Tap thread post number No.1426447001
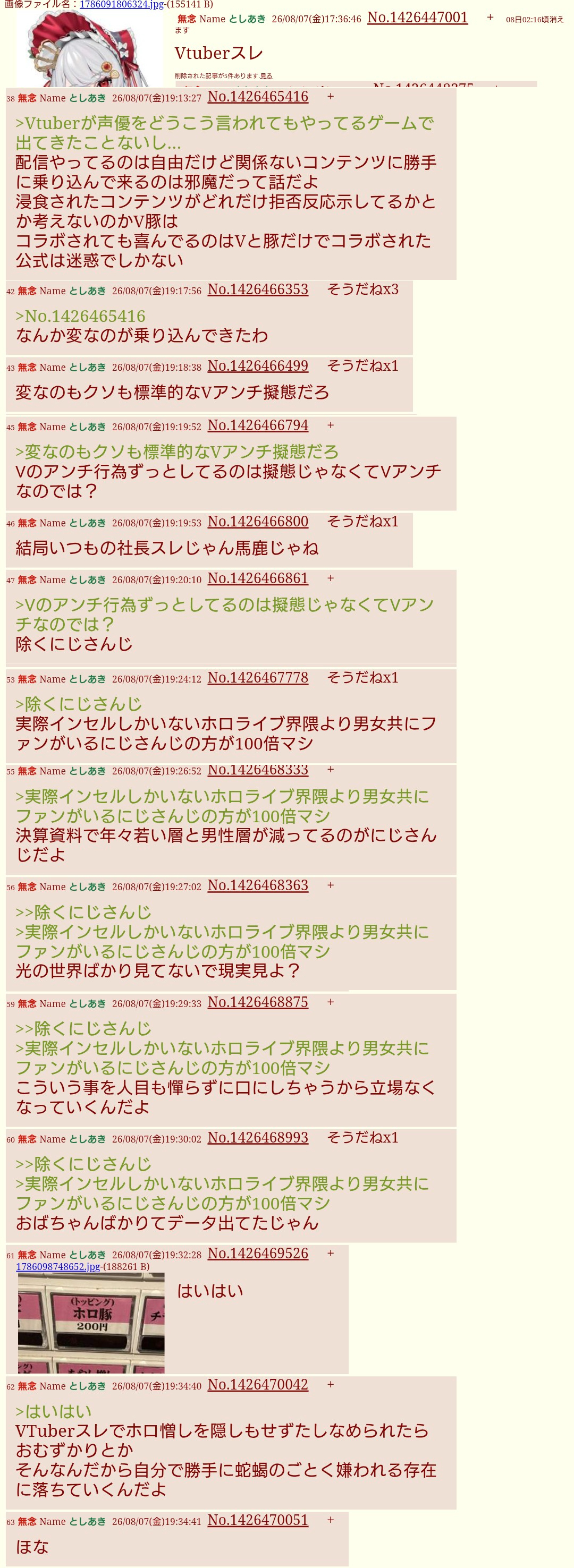Viewport: 574px width, 1568px height. click(417, 18)
